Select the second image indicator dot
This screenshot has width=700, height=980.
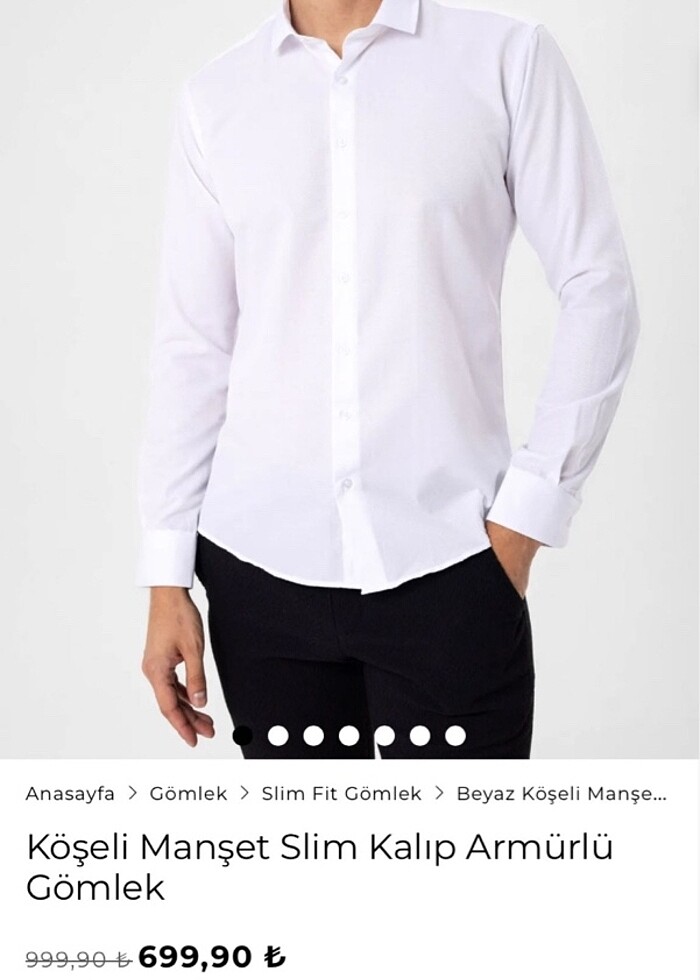278,736
